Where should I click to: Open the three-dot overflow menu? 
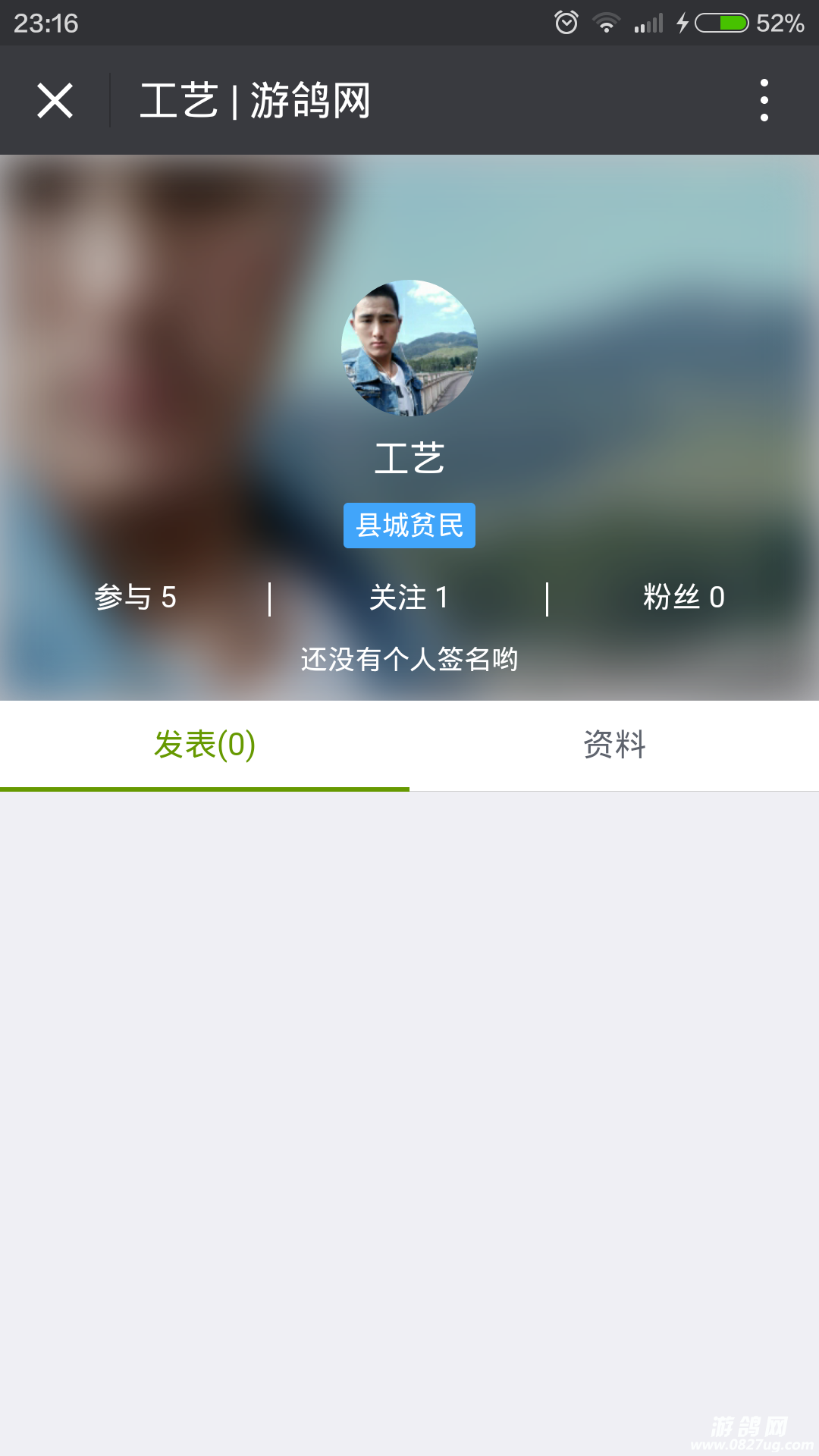(x=764, y=101)
